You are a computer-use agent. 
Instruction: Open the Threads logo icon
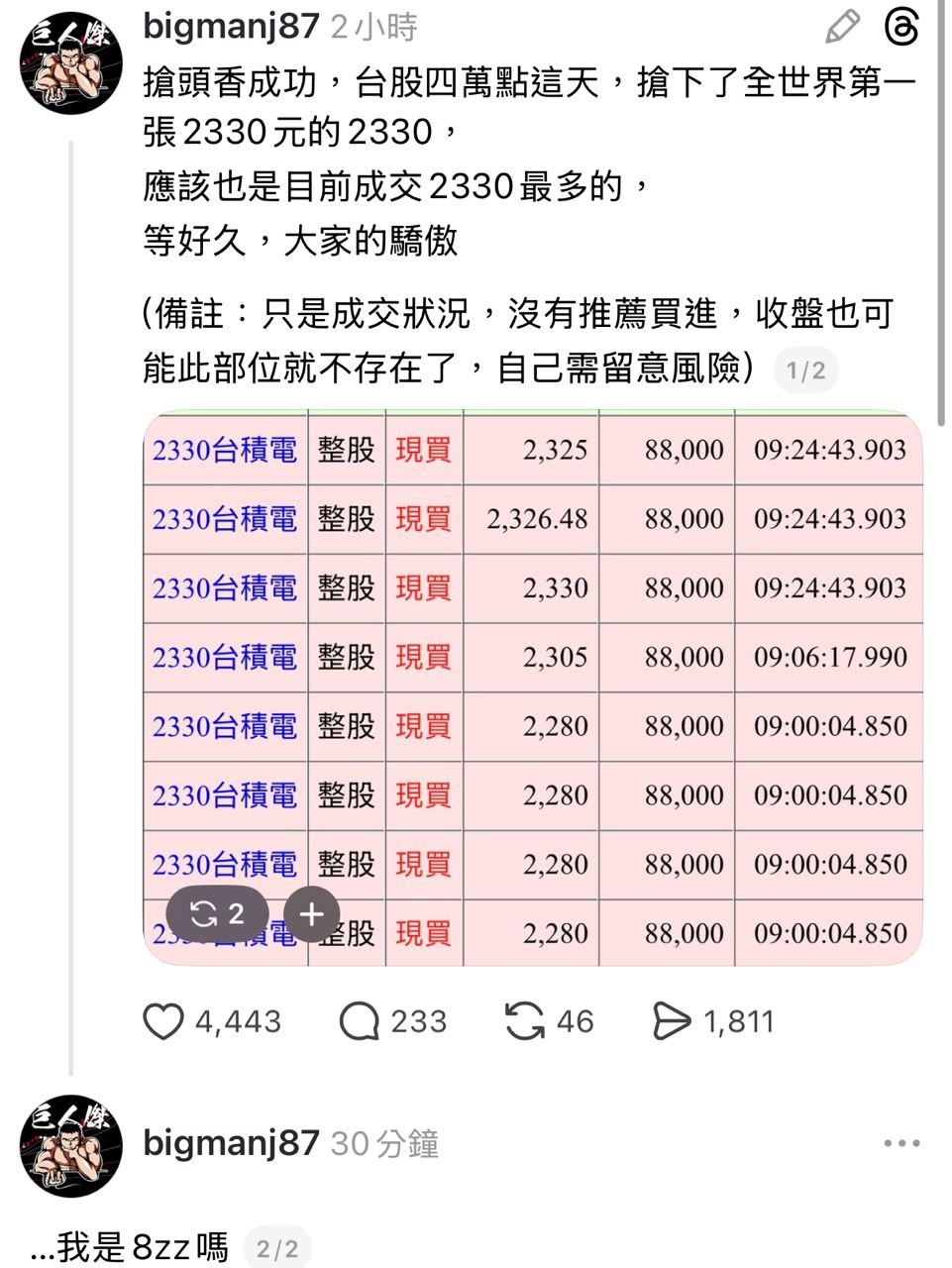(x=901, y=27)
